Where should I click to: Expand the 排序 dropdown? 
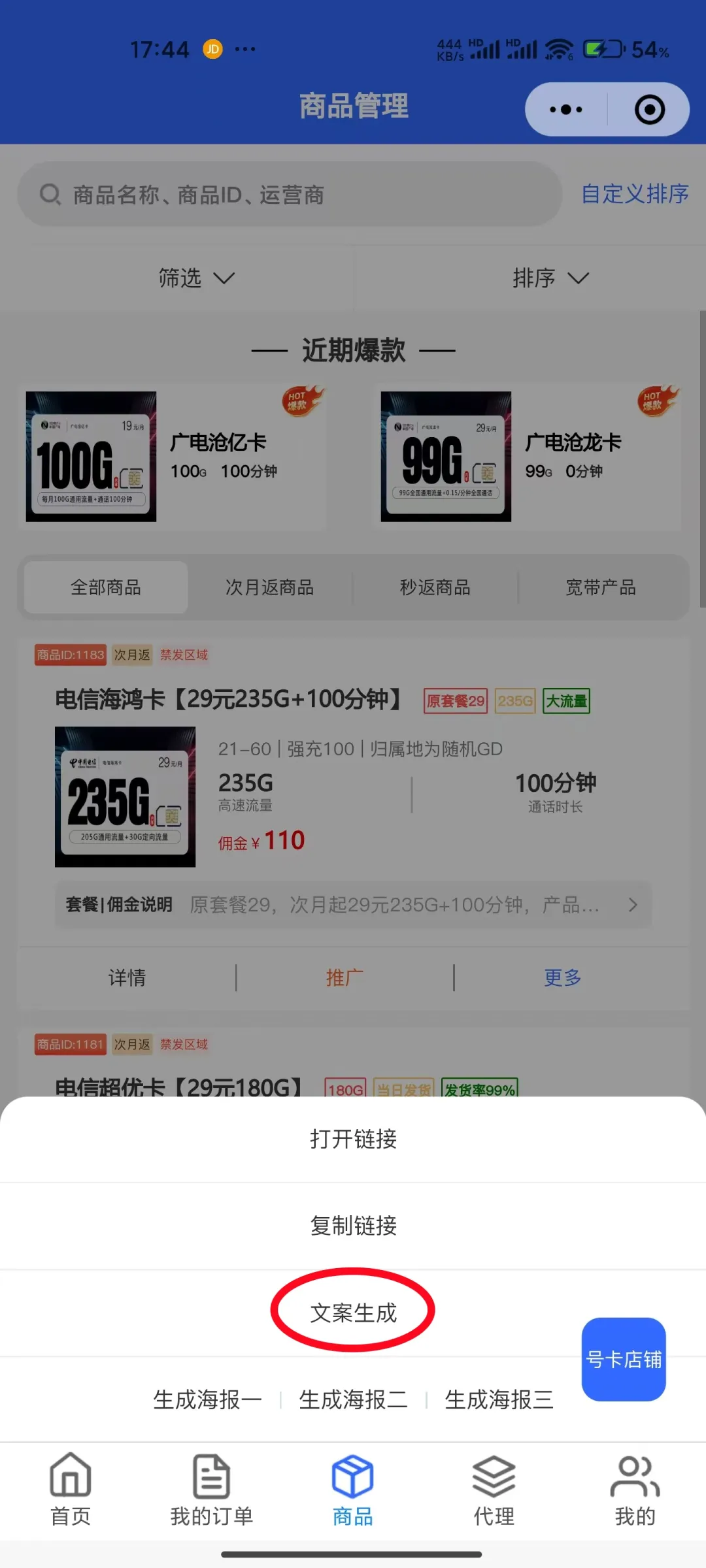pos(550,278)
